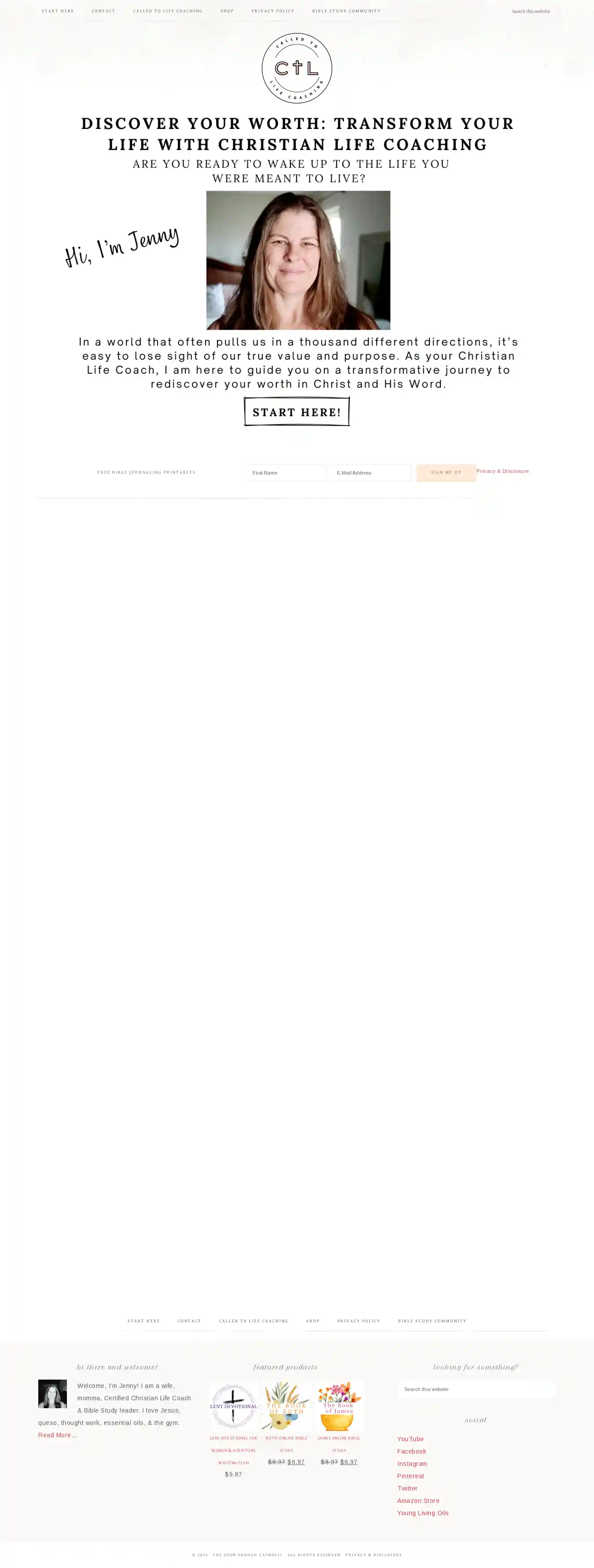Tap the Sign Me Up button

click(x=446, y=472)
